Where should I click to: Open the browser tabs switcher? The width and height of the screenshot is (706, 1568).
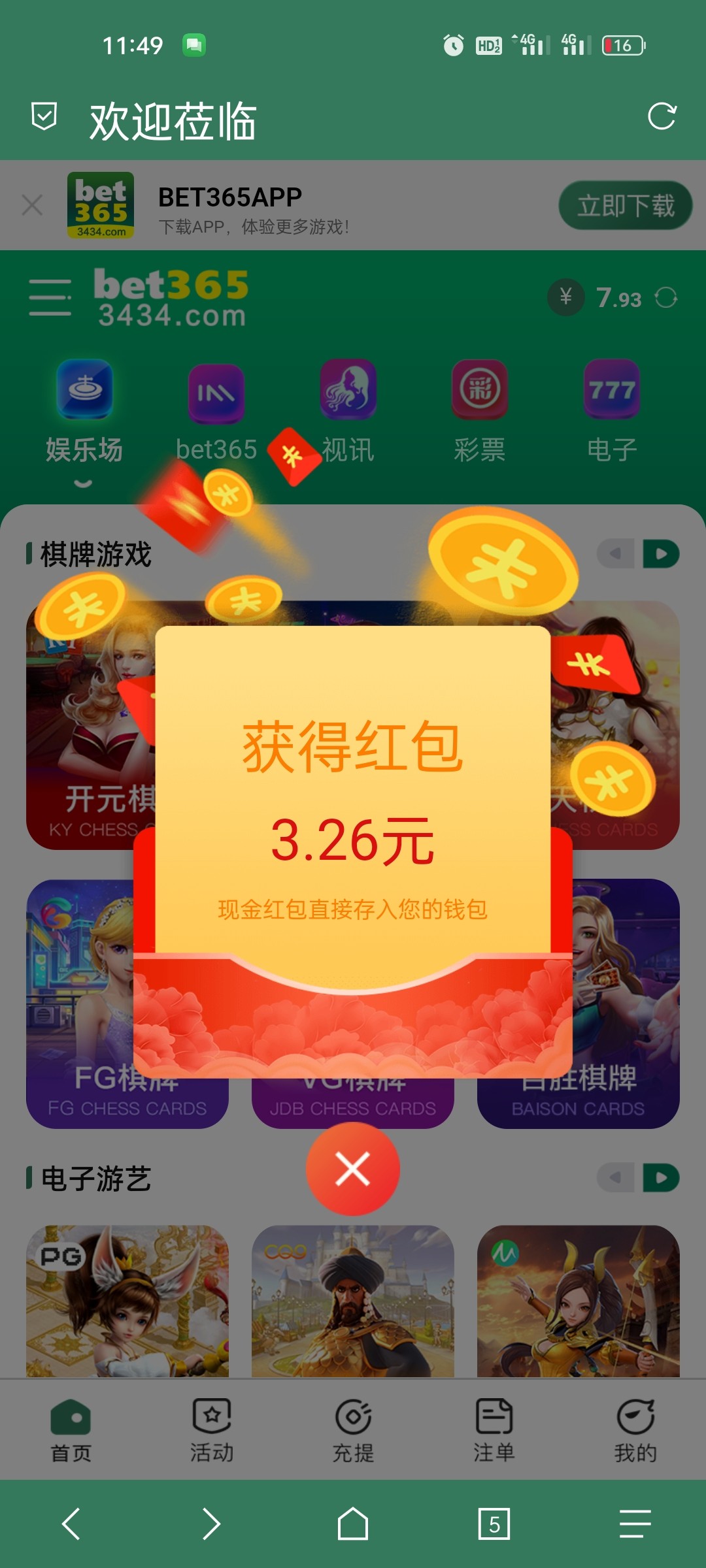(494, 1524)
